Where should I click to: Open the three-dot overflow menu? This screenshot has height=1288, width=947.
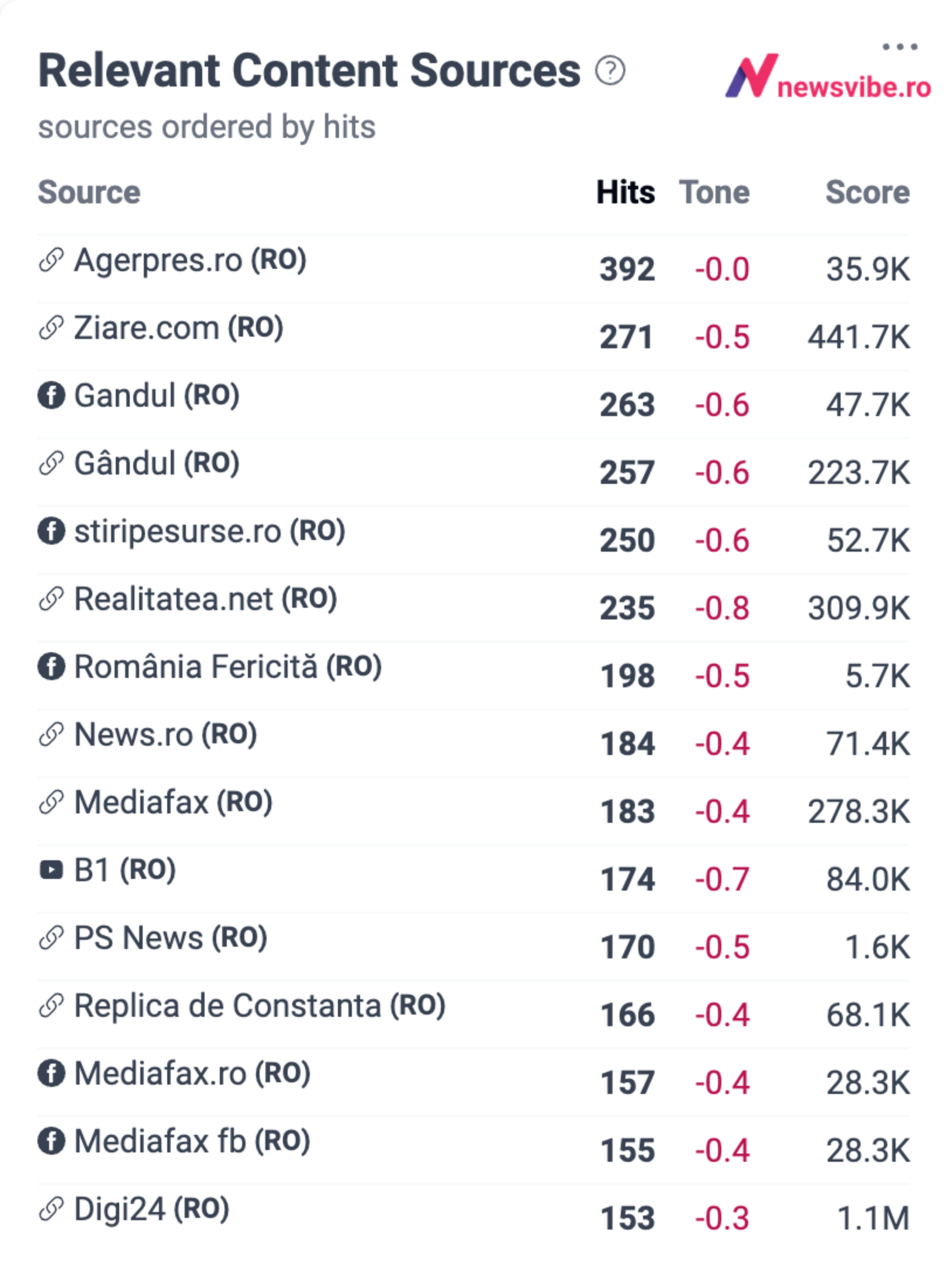(x=900, y=47)
